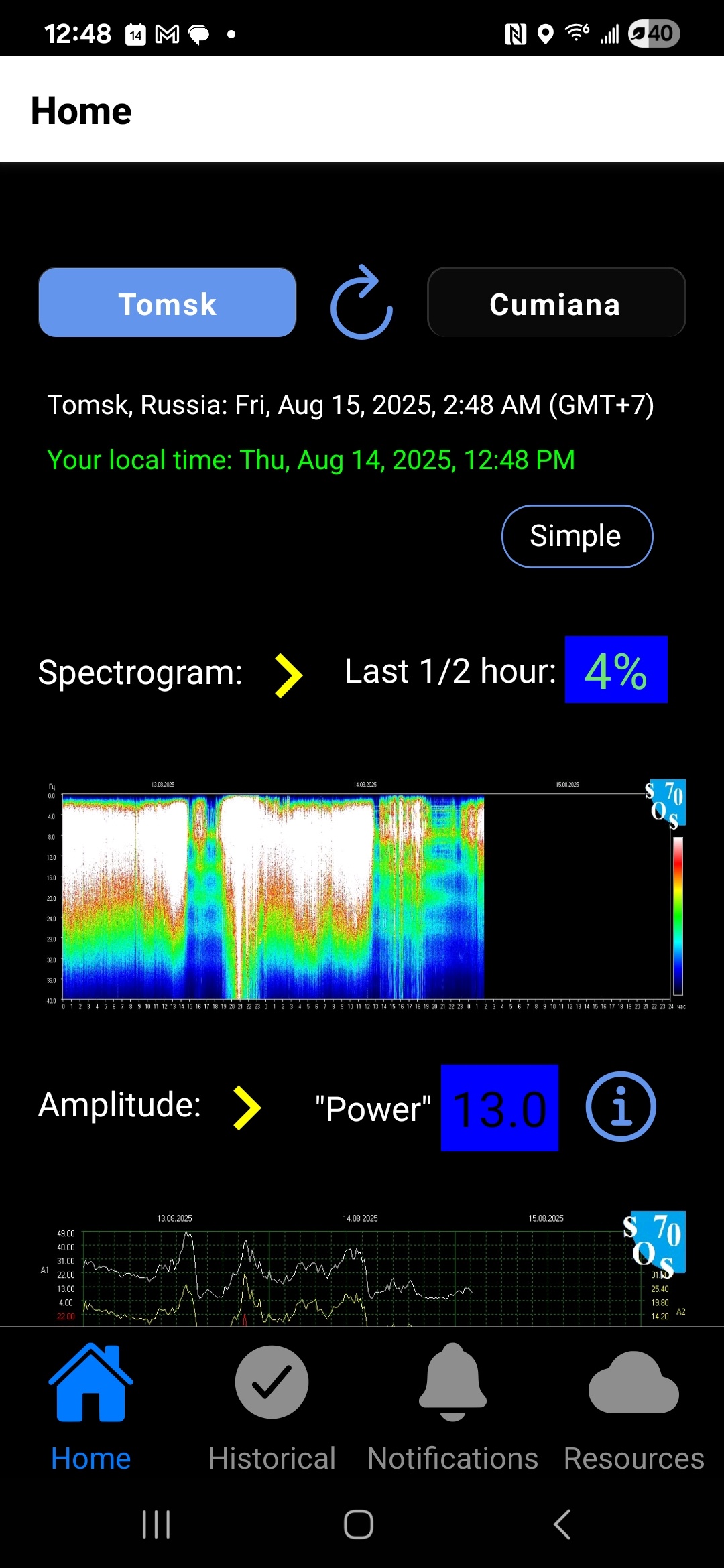Toggle the Simple view button
Image resolution: width=724 pixels, height=1568 pixels.
point(577,536)
